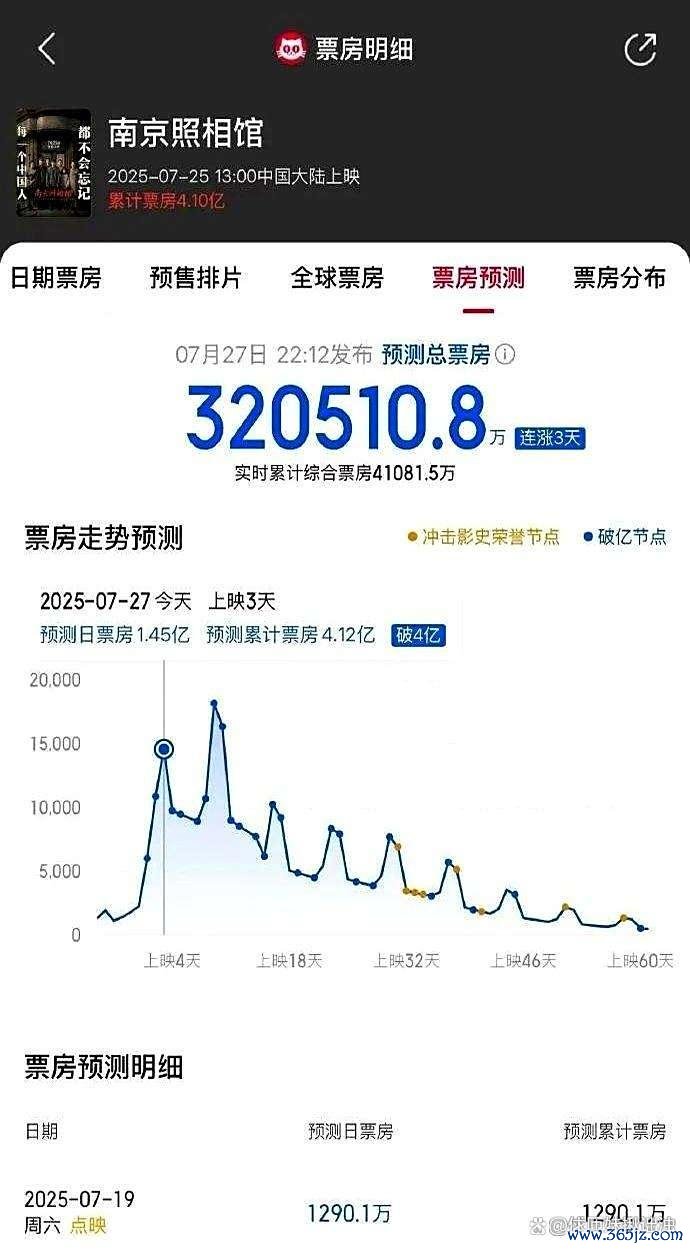The height and width of the screenshot is (1250, 690).
Task: Go back using the top-left arrow
Action: point(47,48)
